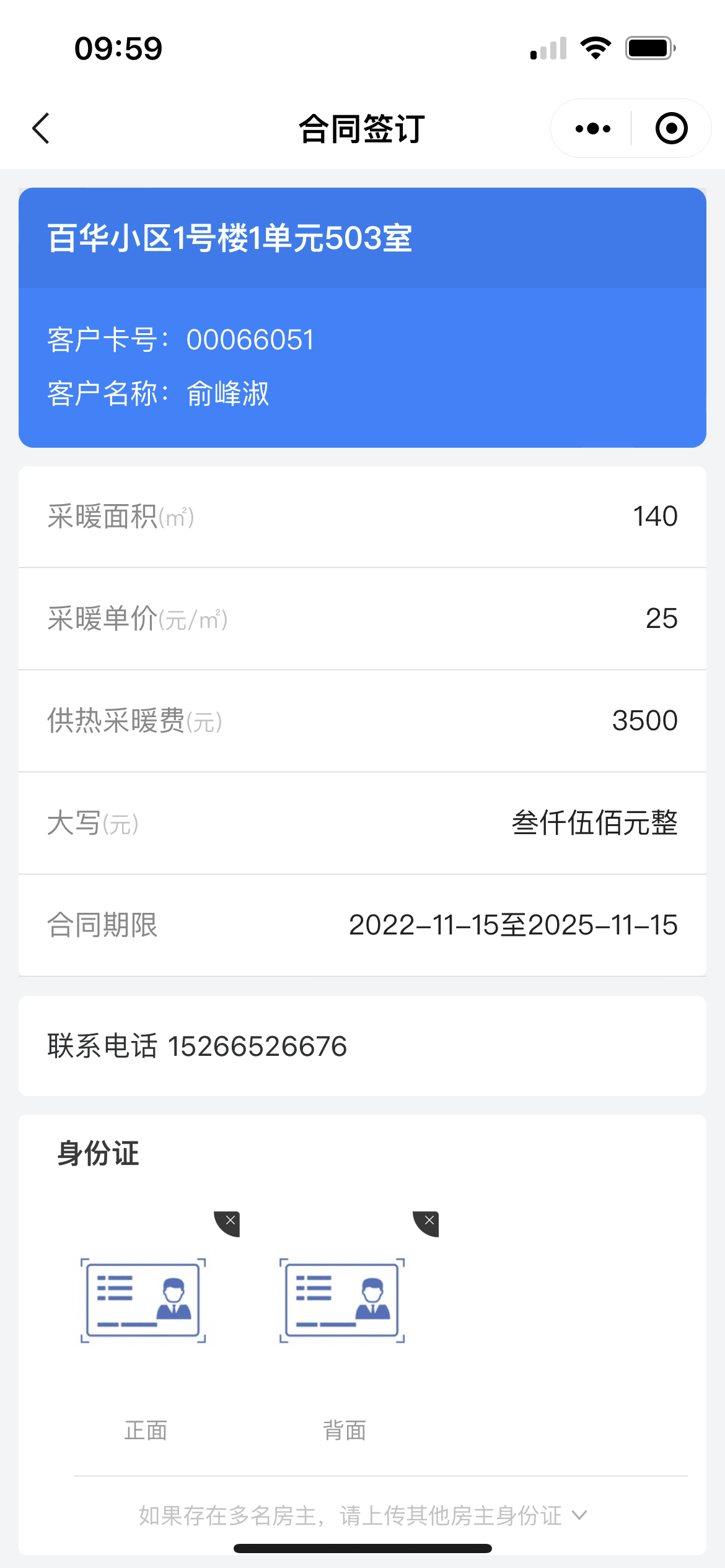Open the front ID card upload tile
Image resolution: width=725 pixels, height=1568 pixels.
tap(143, 1300)
